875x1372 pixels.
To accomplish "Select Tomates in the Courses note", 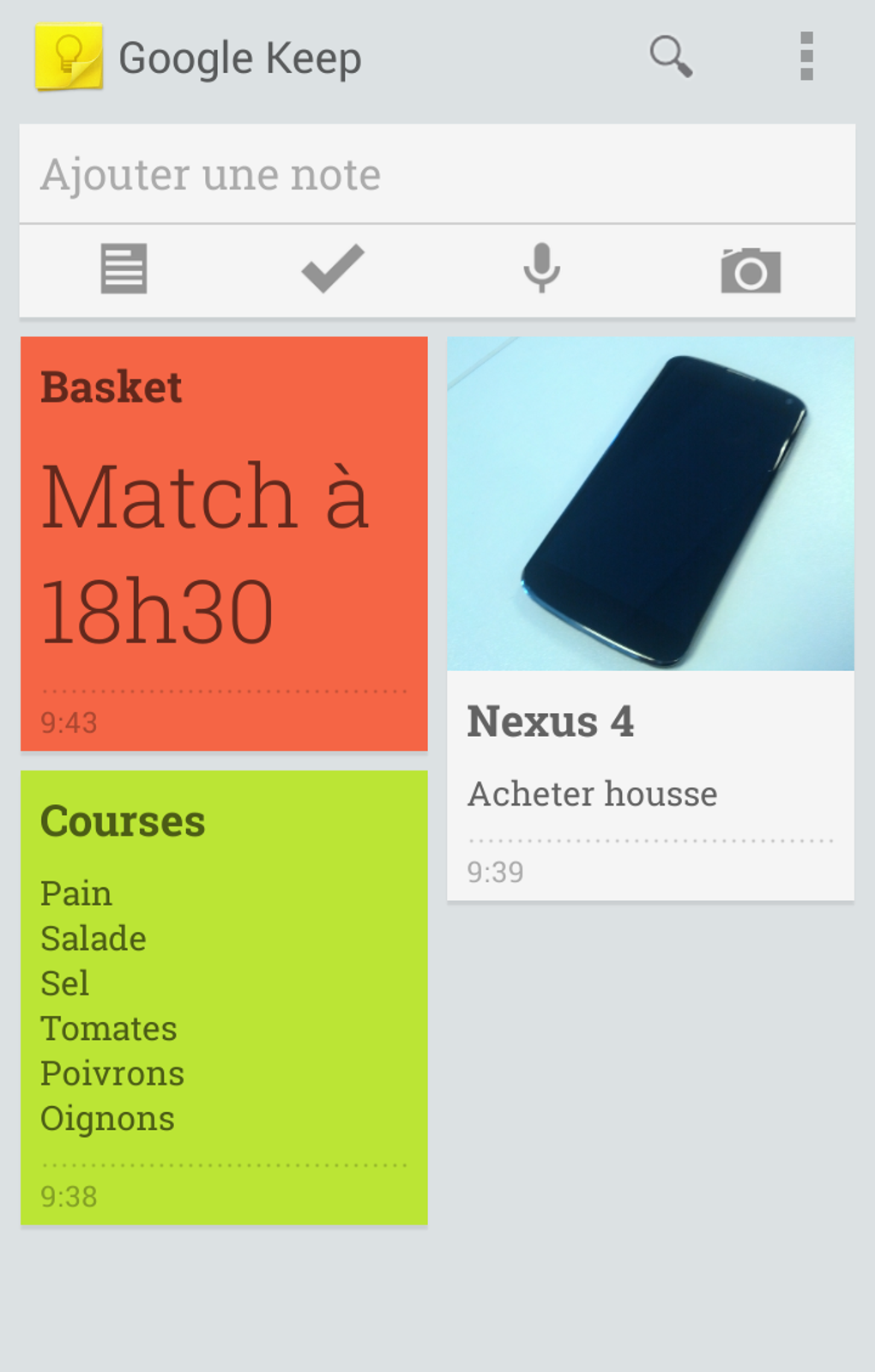I will point(109,1028).
